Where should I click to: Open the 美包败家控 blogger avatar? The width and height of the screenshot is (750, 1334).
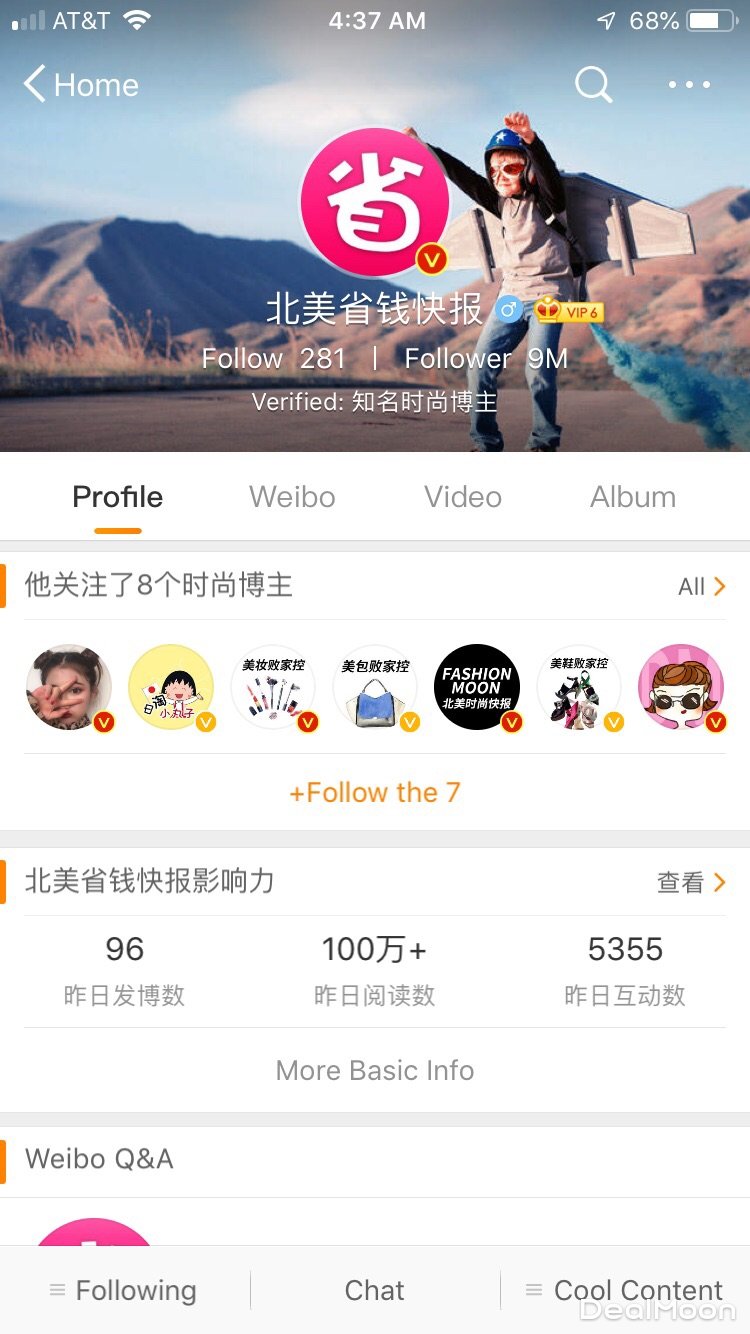point(375,687)
